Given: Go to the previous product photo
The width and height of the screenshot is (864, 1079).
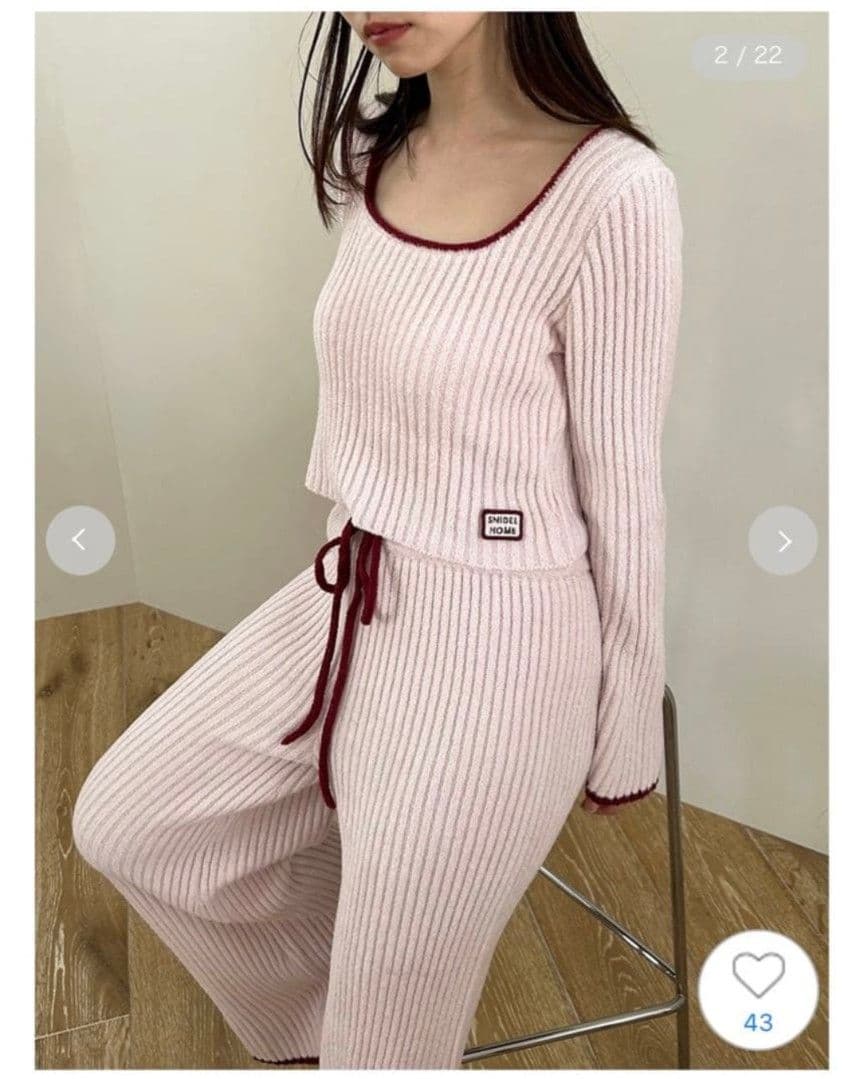Looking at the screenshot, I should 80,540.
